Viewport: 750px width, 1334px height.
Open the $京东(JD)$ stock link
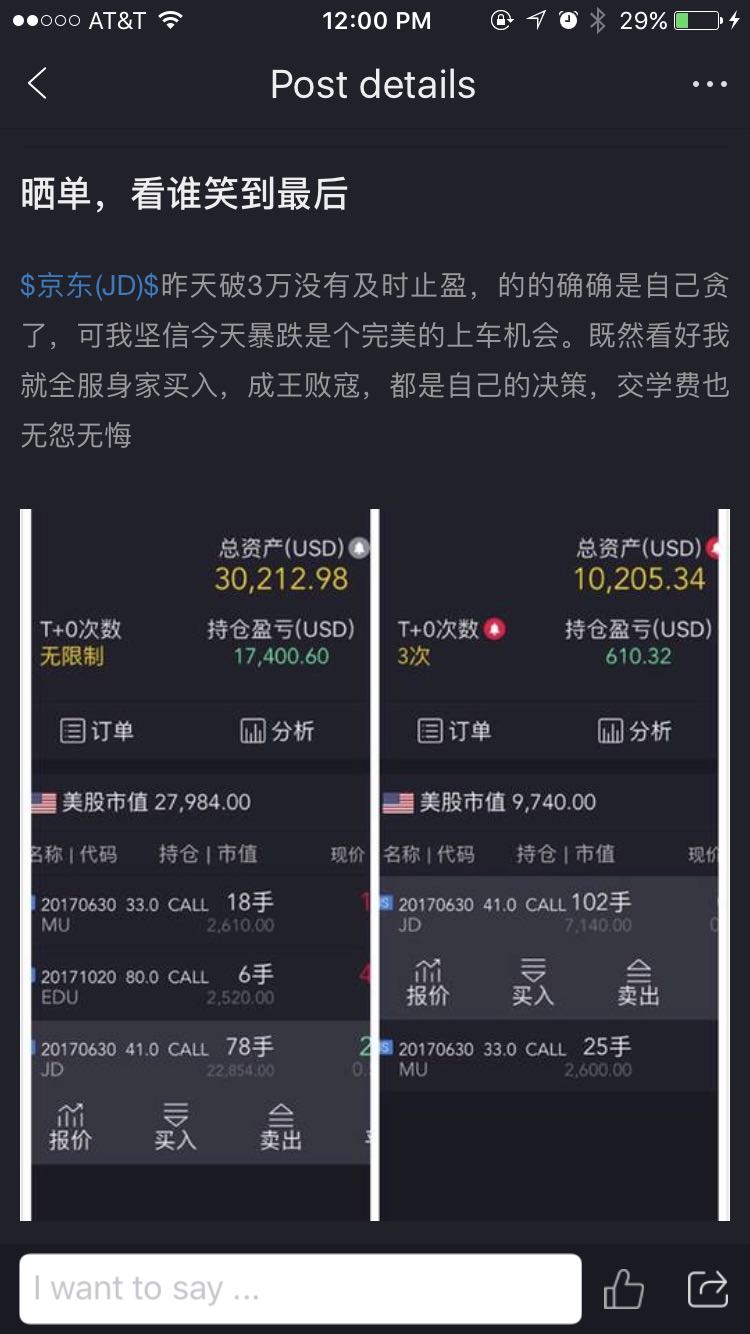pyautogui.click(x=90, y=286)
